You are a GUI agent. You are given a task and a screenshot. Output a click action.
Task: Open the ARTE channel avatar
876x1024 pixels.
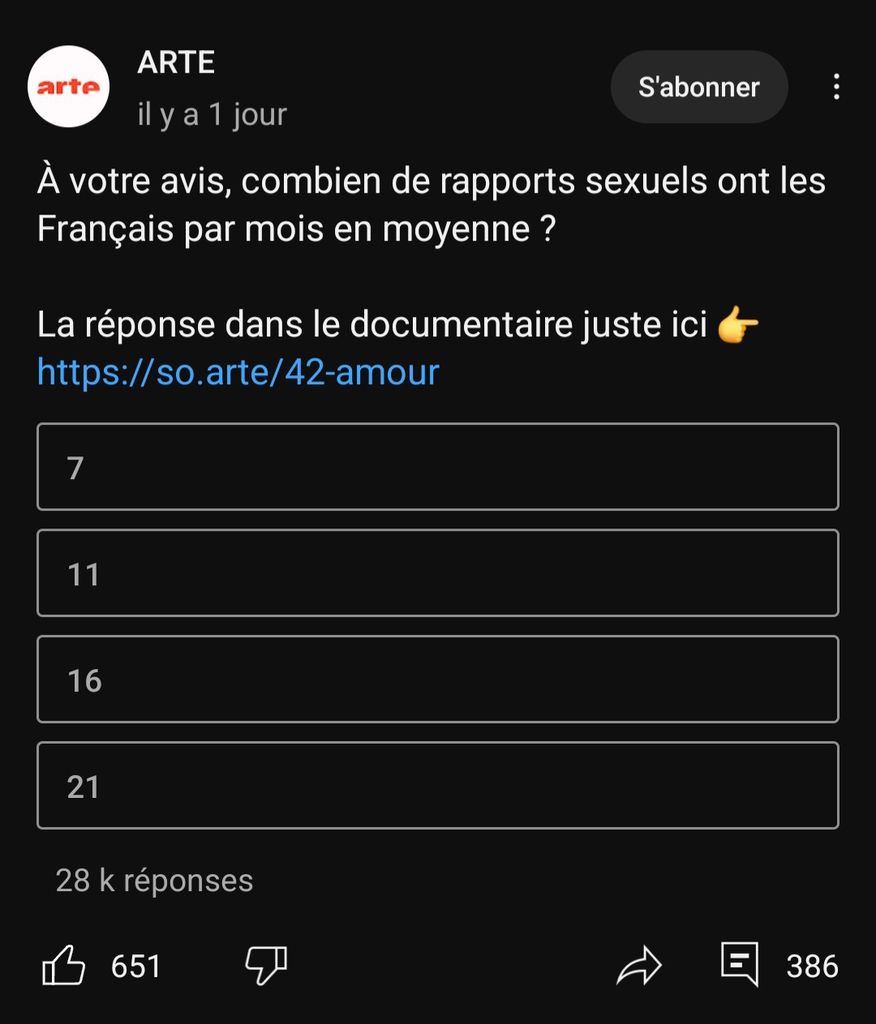point(68,87)
